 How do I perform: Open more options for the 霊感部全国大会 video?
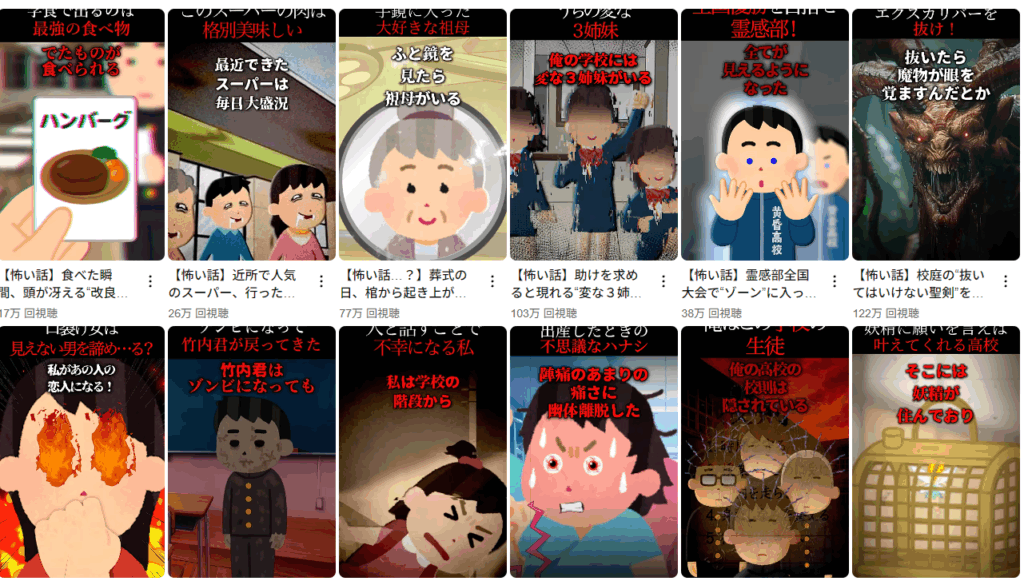click(835, 282)
